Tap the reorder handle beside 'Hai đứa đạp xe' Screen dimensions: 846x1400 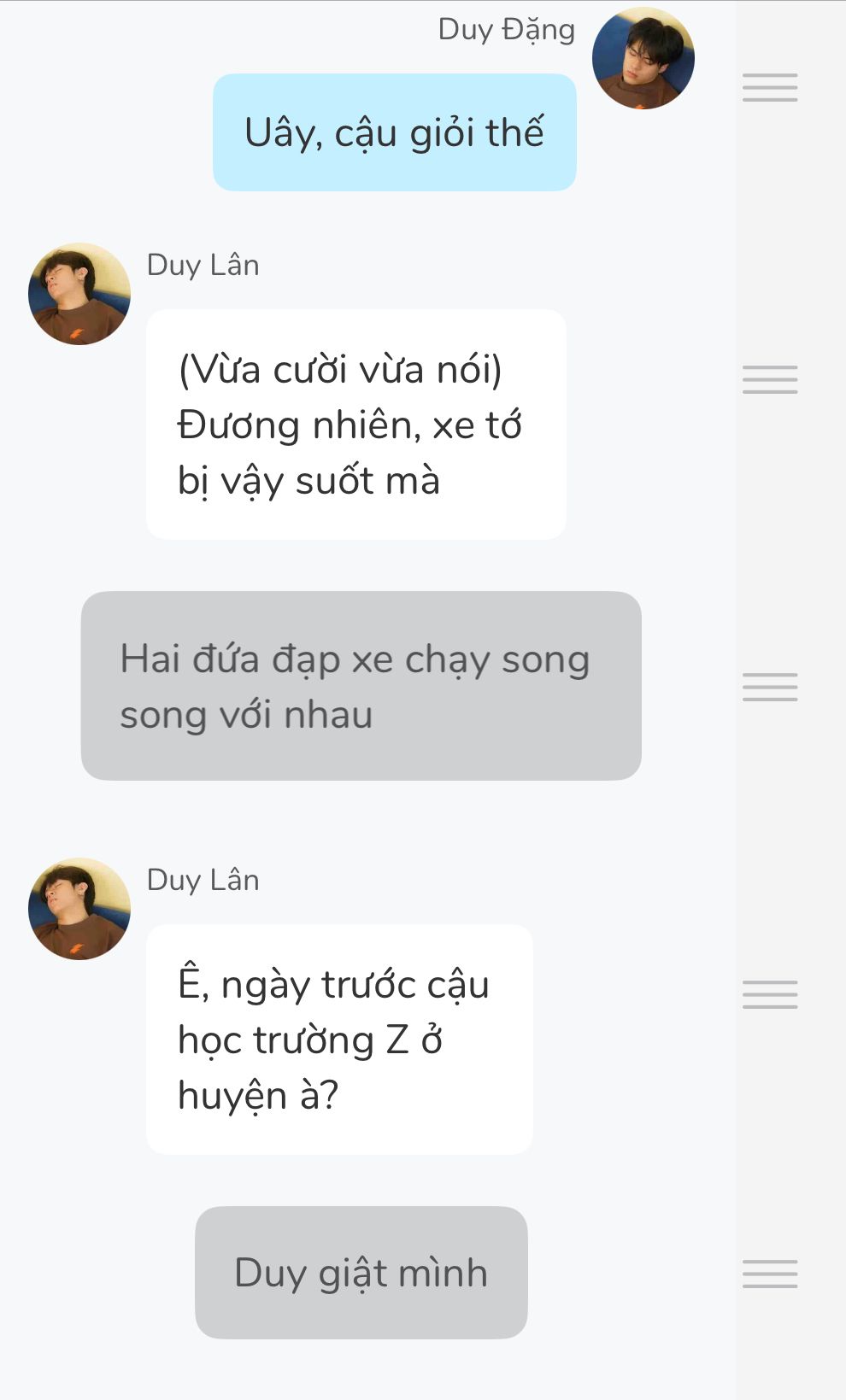click(x=769, y=687)
